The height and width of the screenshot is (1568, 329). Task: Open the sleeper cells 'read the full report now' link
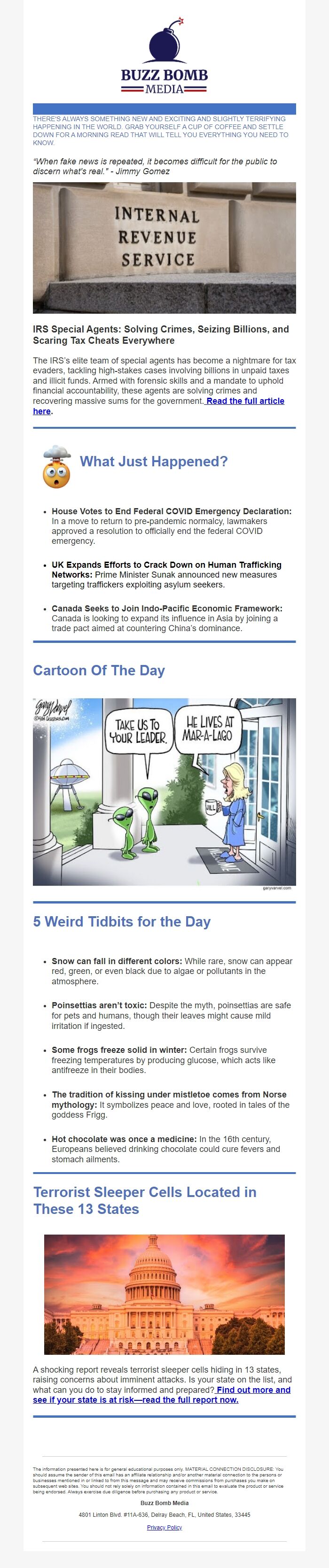[135, 1399]
